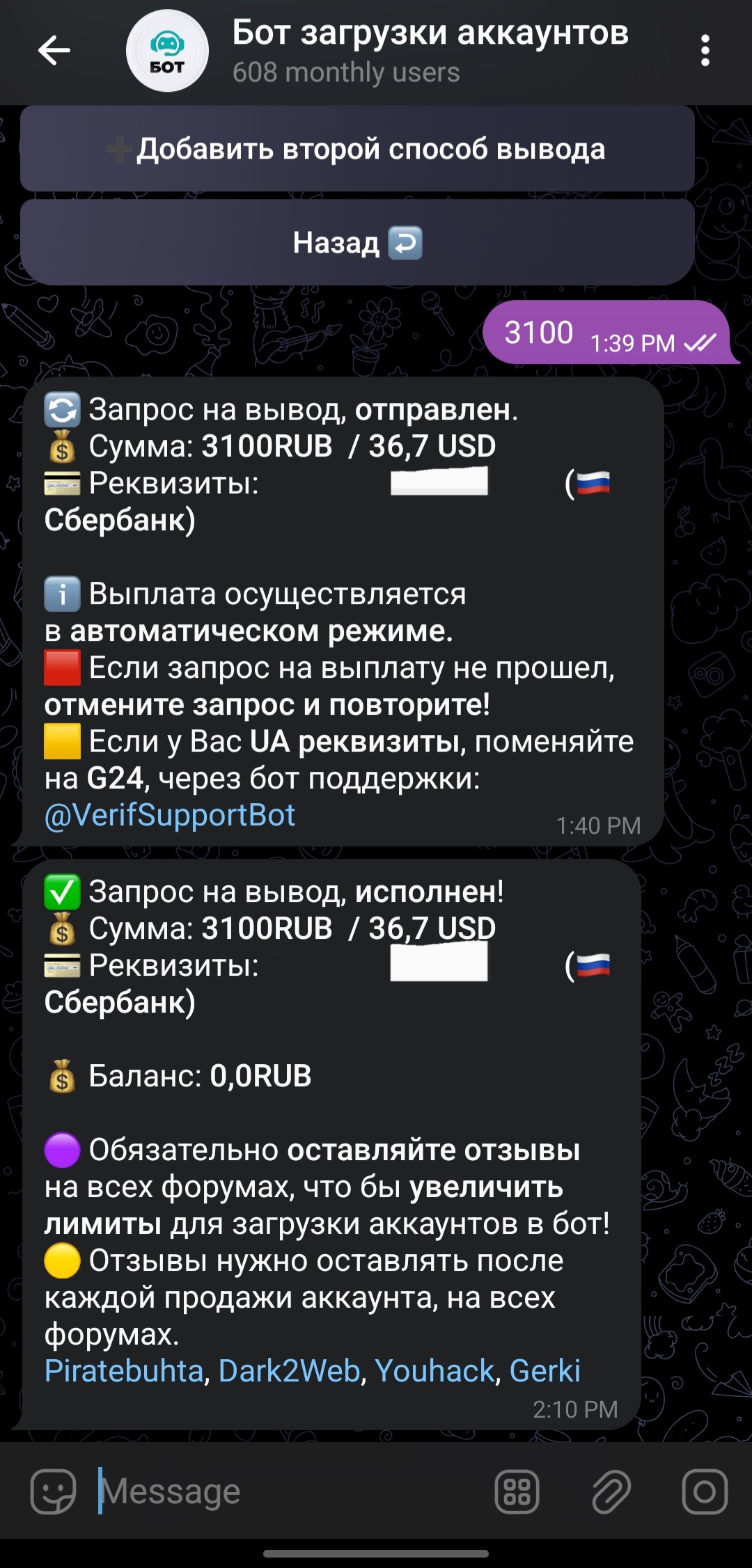Open the @VerifSupportBot mention link

point(170,815)
